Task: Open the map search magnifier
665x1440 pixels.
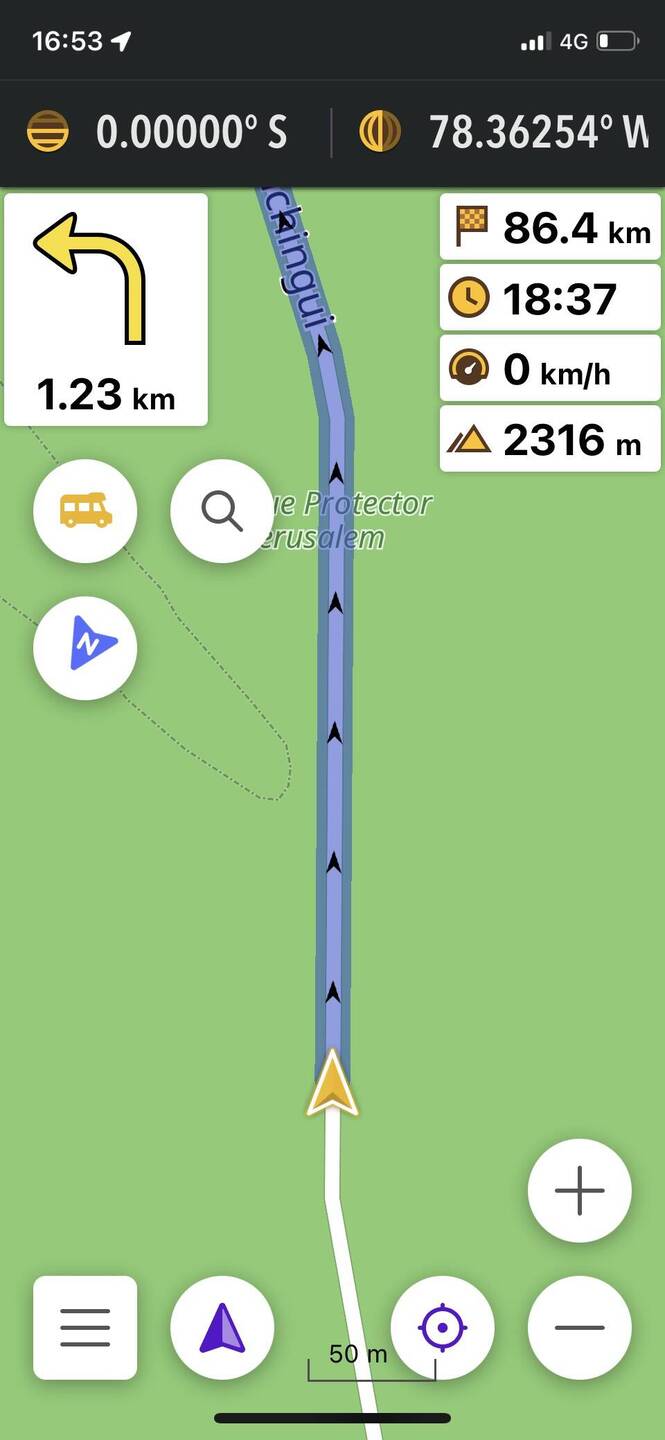Action: pyautogui.click(x=222, y=511)
